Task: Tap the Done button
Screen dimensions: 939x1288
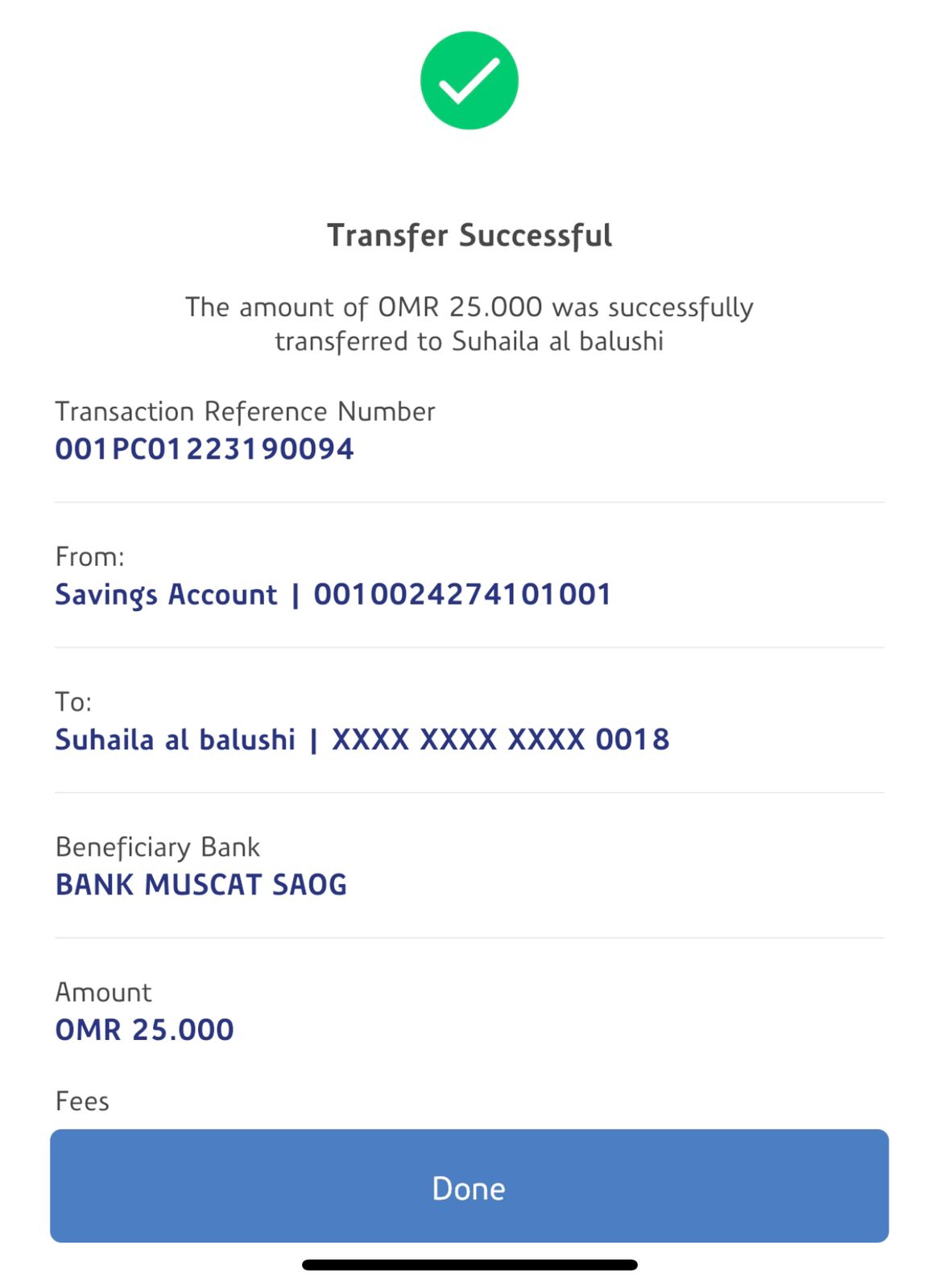Action: click(469, 1186)
